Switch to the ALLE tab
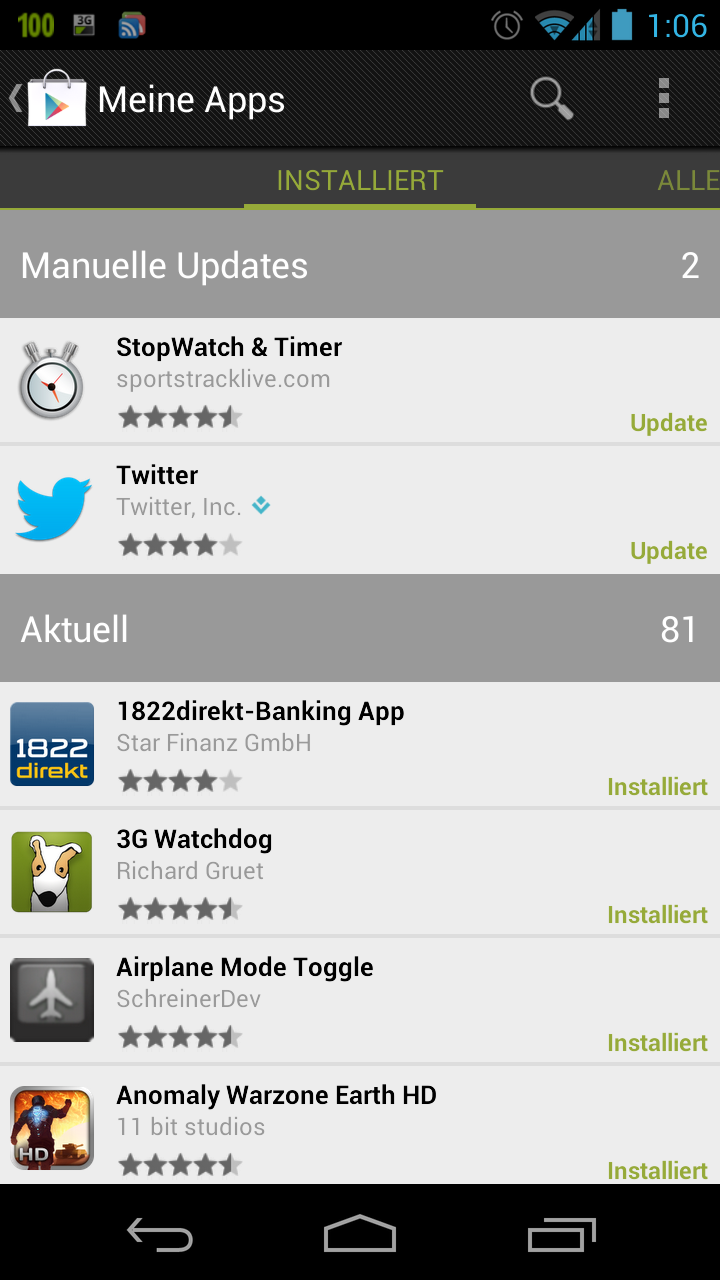 pos(688,180)
